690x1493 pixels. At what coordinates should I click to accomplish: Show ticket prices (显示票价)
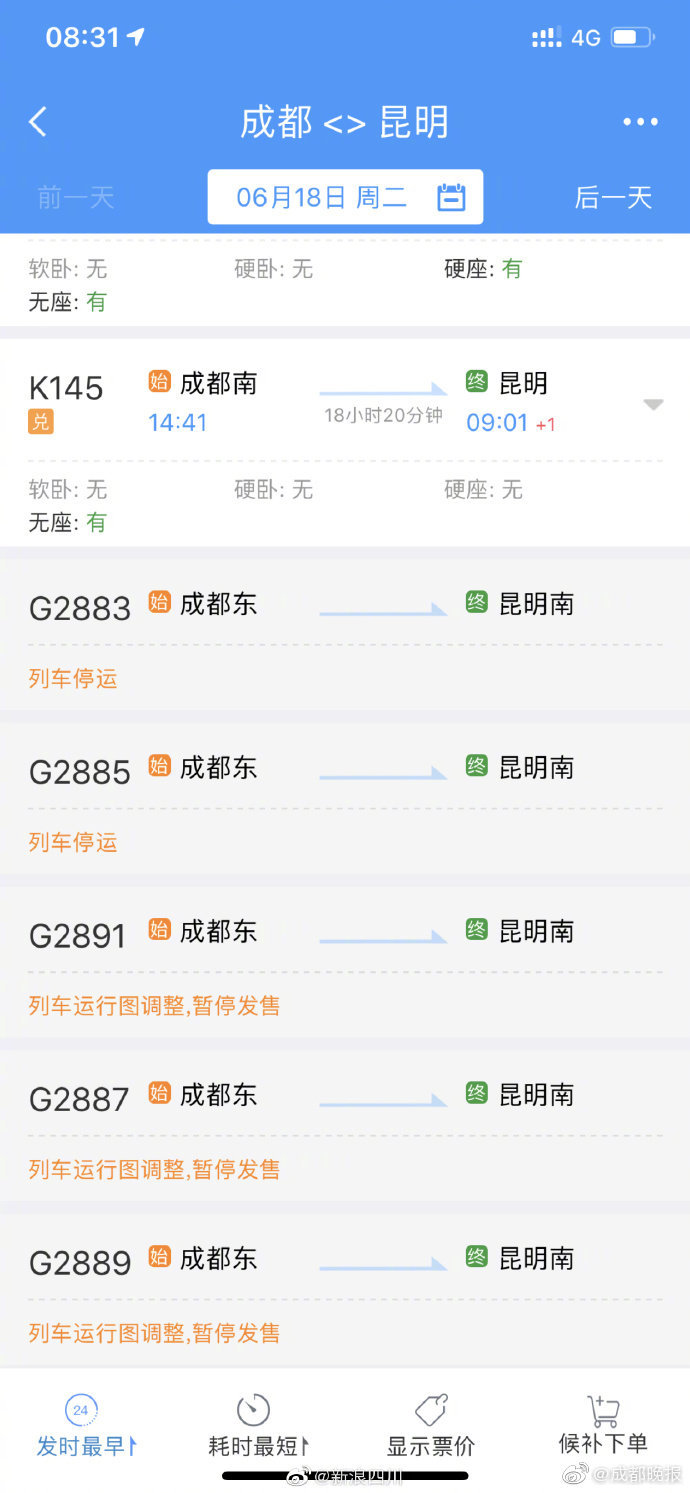point(431,1427)
